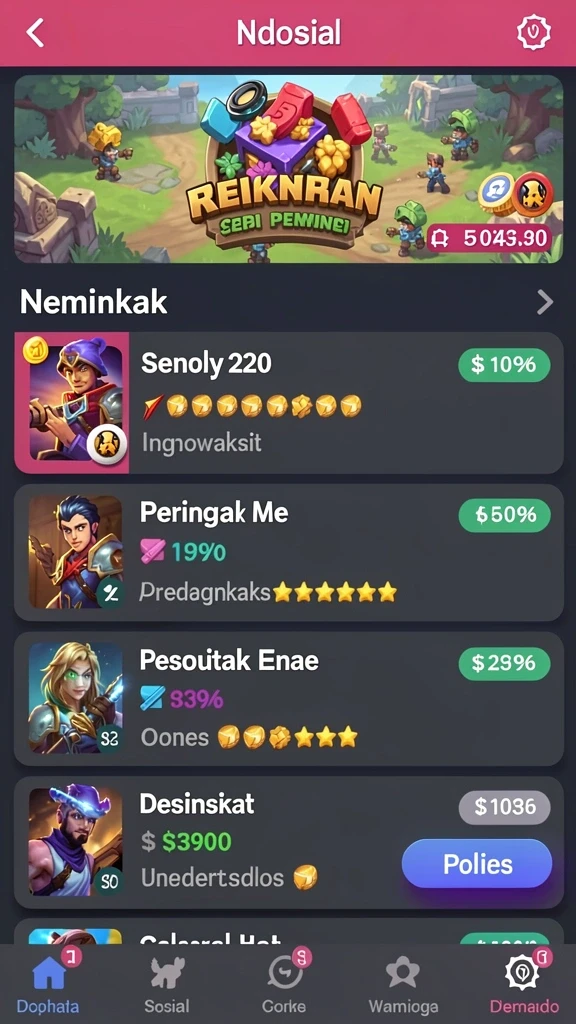576x1024 pixels.
Task: Switch to the Sosial tab
Action: pos(167,984)
